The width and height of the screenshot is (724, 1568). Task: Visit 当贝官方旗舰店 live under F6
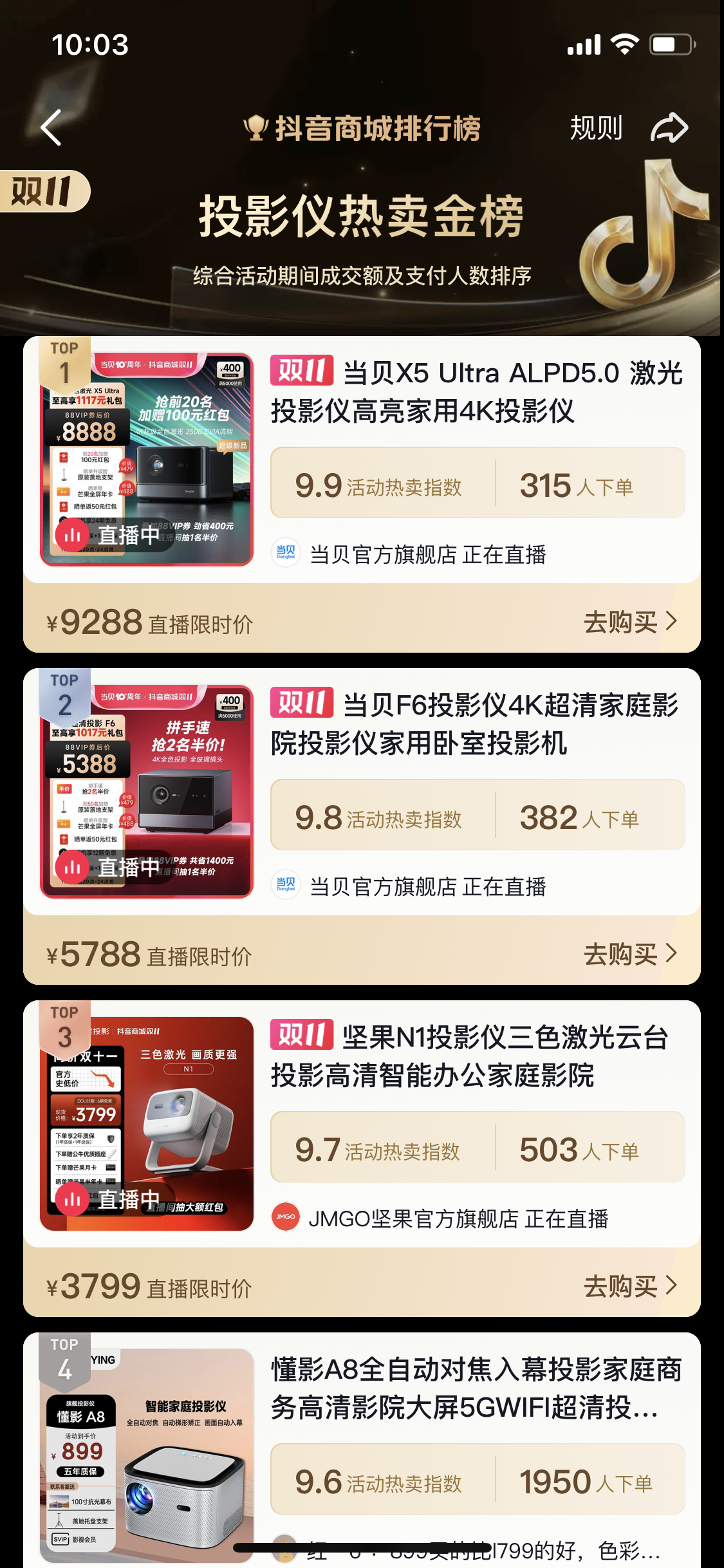[x=427, y=886]
